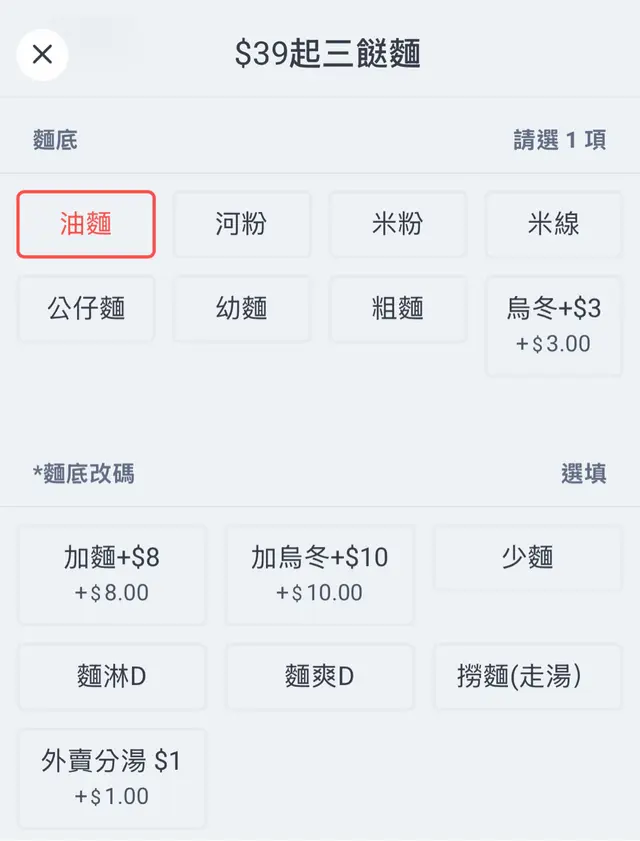Pick 米粉 as the noodle base
Image resolution: width=640 pixels, height=841 pixels.
coord(397,224)
